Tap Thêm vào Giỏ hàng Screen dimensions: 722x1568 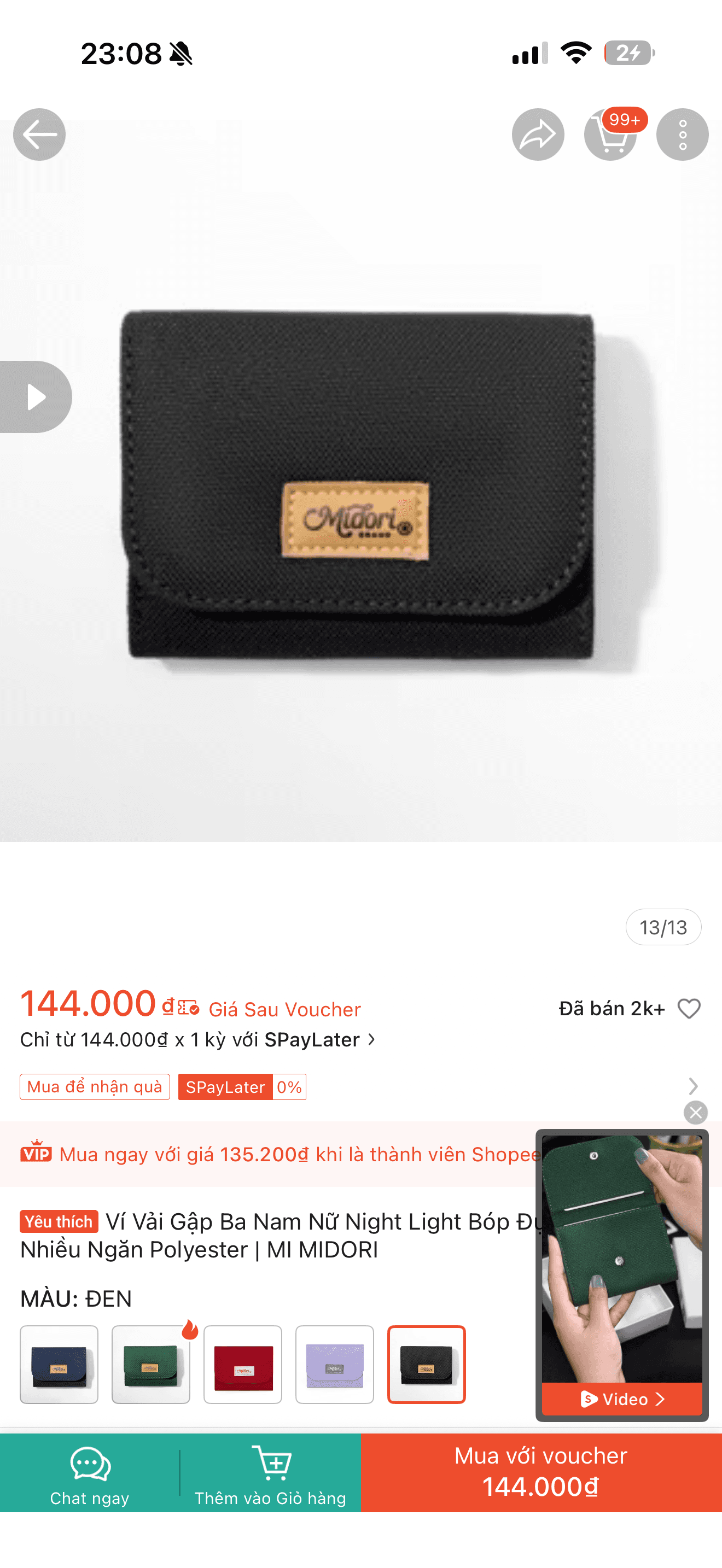tap(270, 1473)
